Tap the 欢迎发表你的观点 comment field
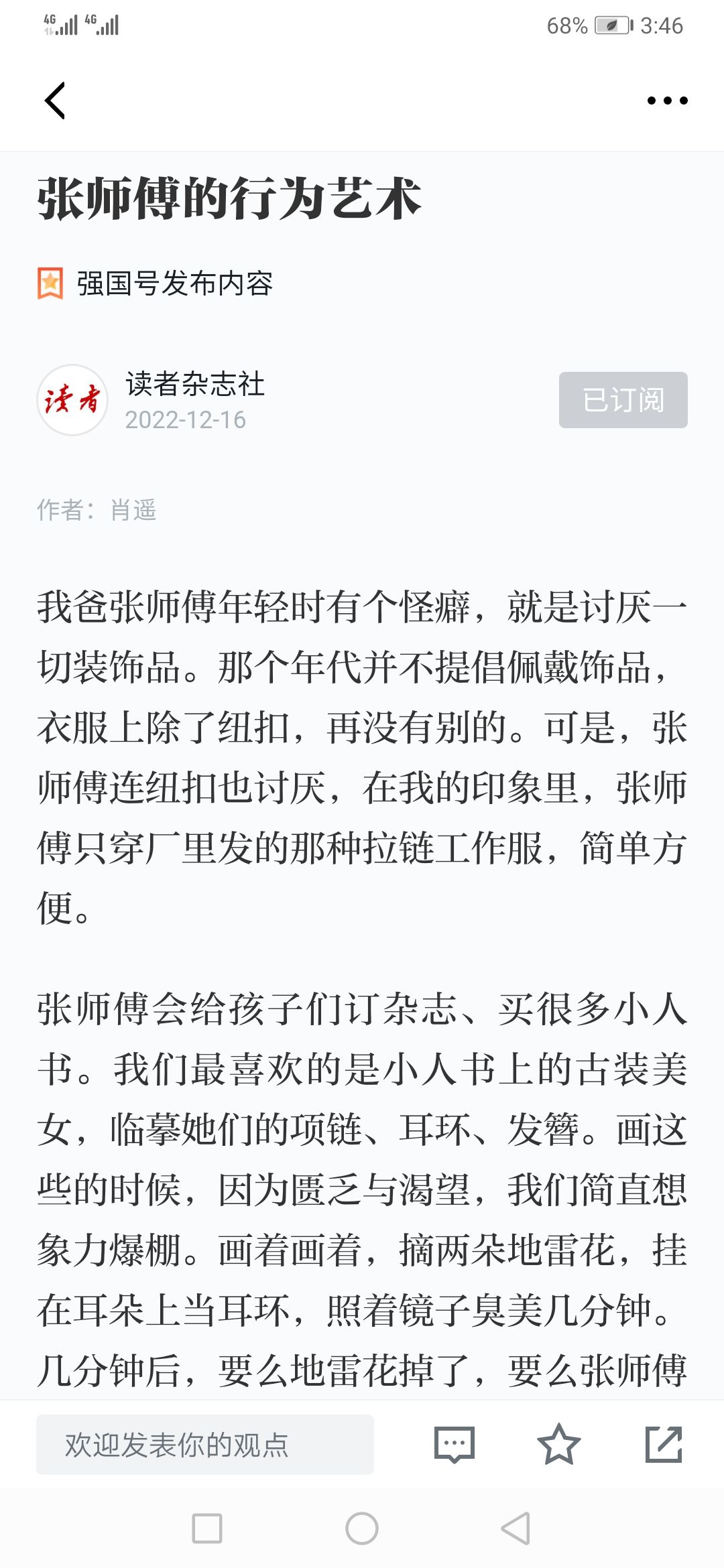 click(x=204, y=1444)
